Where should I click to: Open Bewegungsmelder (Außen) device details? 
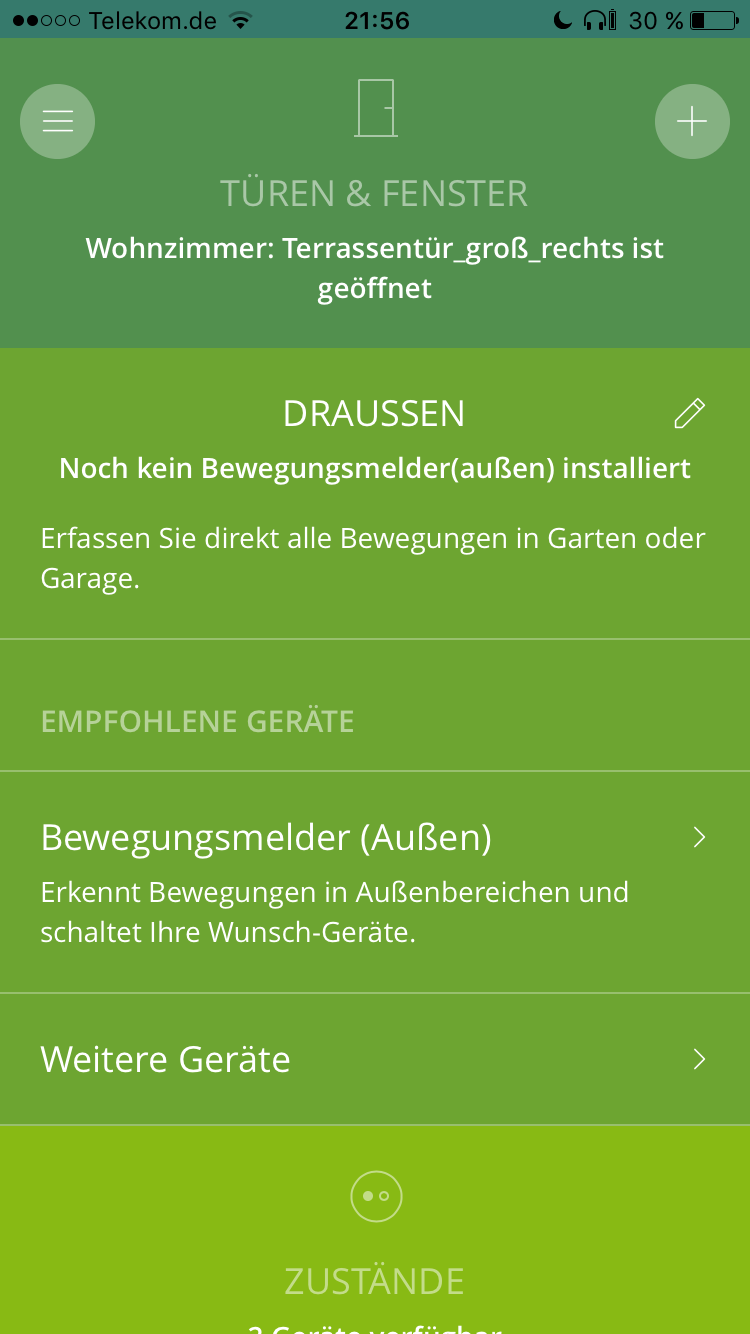[x=375, y=882]
